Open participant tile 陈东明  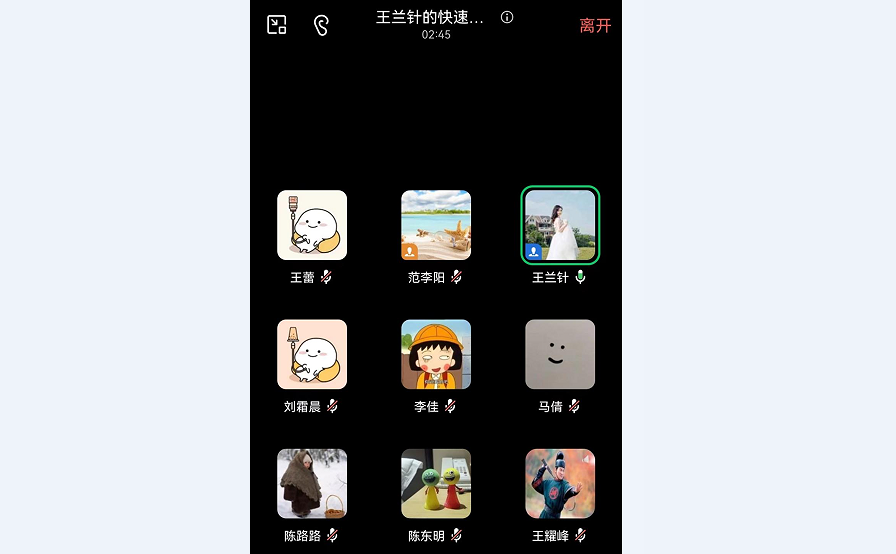click(x=436, y=483)
